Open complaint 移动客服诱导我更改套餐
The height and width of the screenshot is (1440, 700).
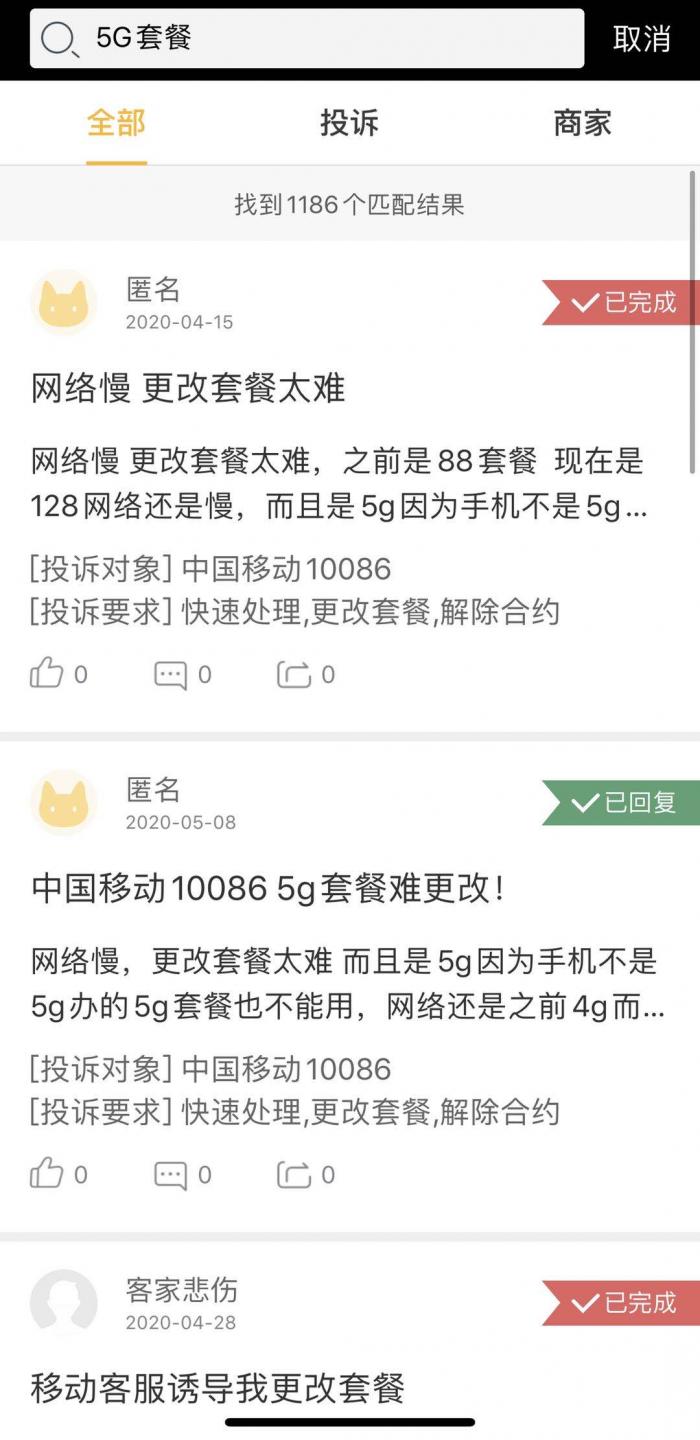pos(218,1388)
